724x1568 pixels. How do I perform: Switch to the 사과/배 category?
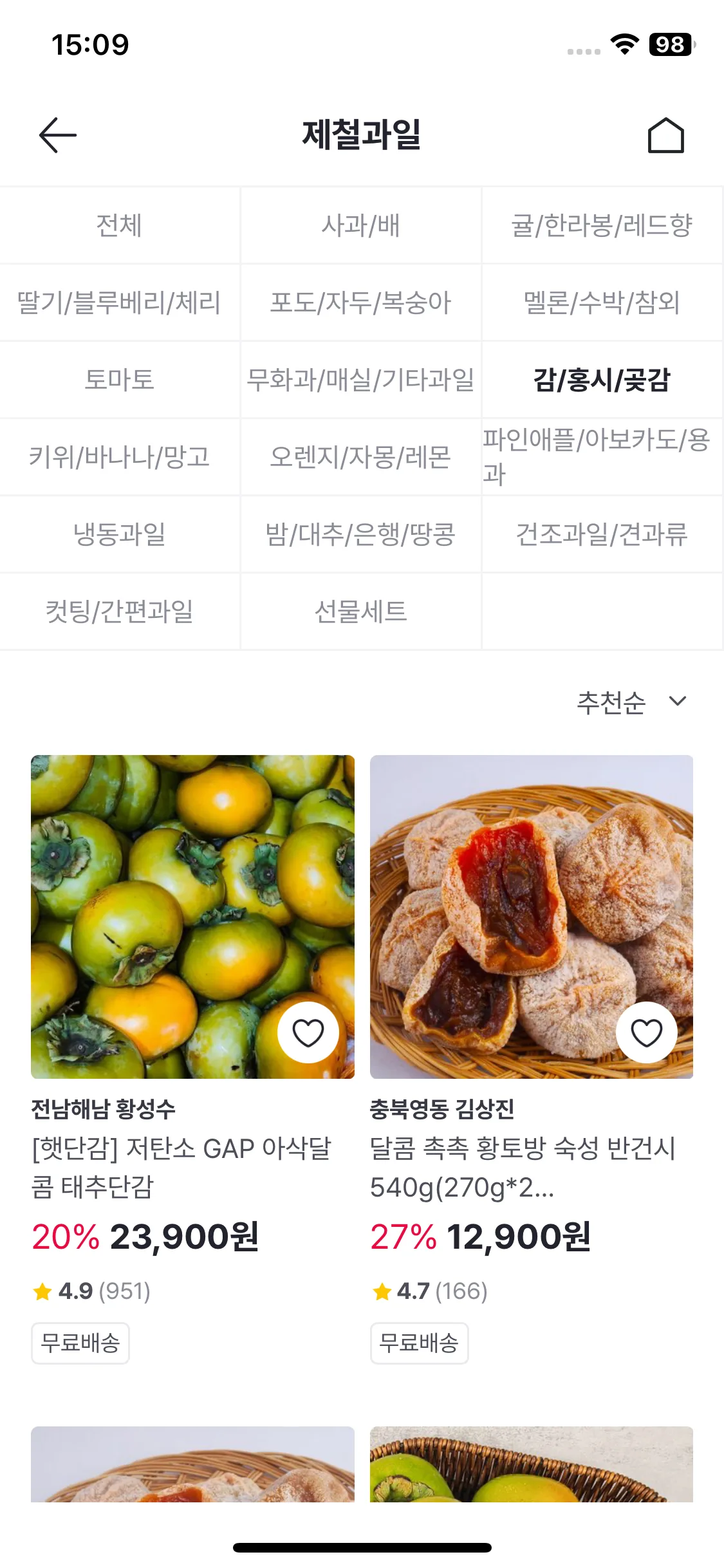[x=362, y=225]
